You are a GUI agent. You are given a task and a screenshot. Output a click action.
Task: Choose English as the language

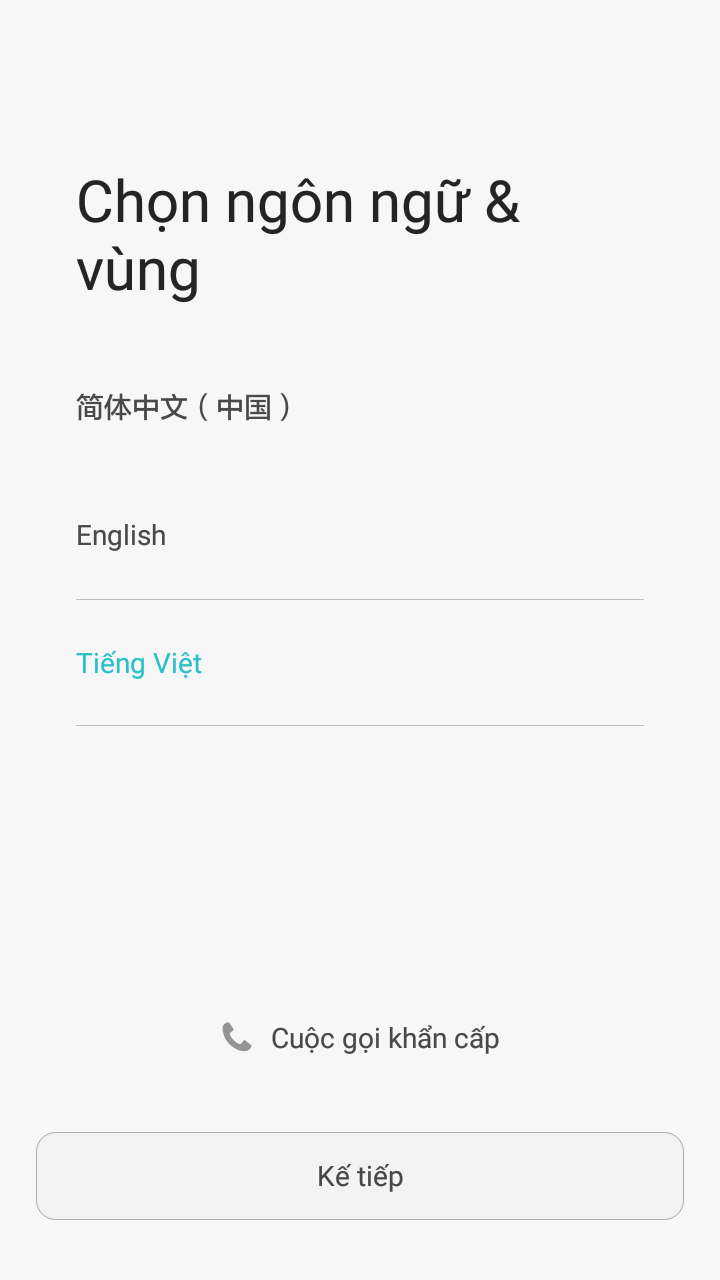(x=122, y=536)
